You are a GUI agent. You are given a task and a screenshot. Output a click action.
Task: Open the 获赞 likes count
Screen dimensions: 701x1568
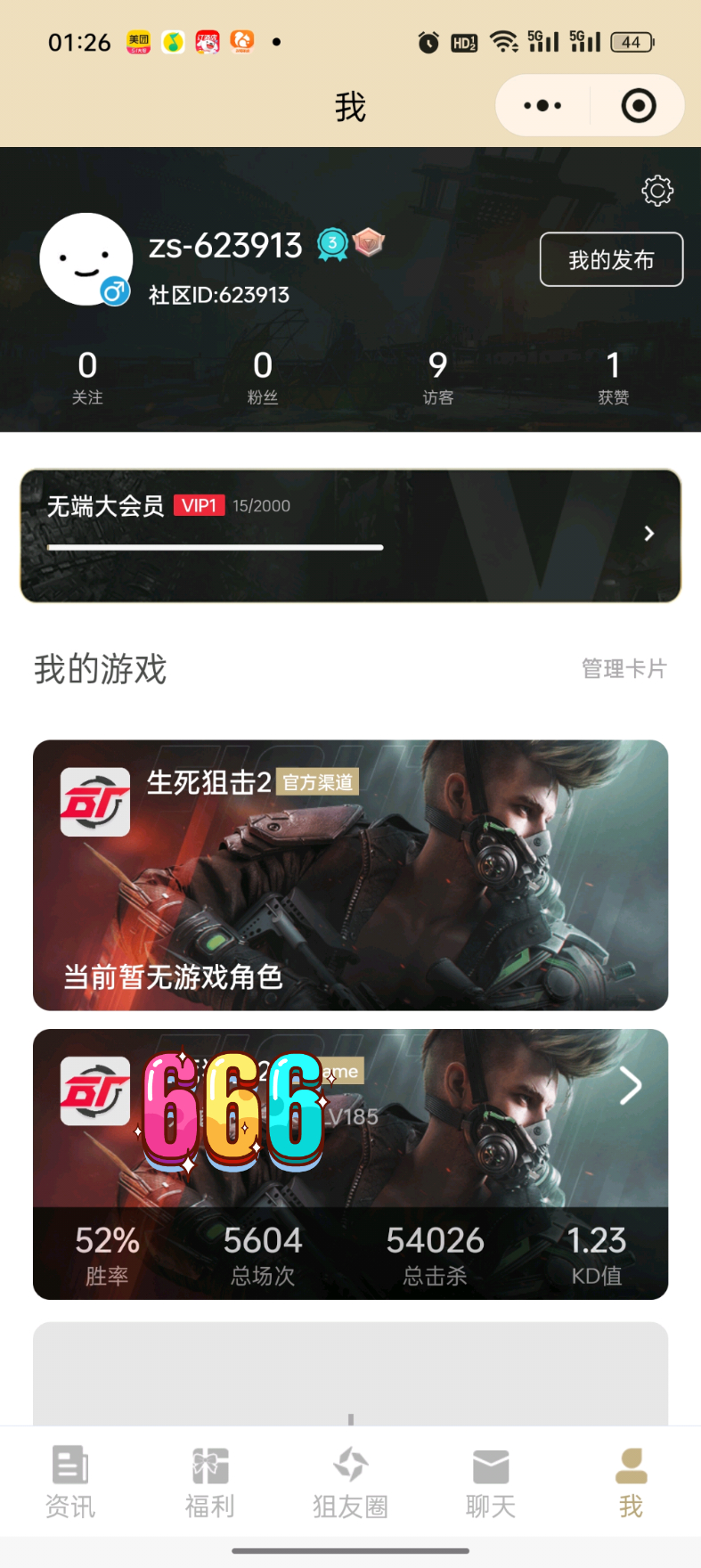[x=613, y=377]
